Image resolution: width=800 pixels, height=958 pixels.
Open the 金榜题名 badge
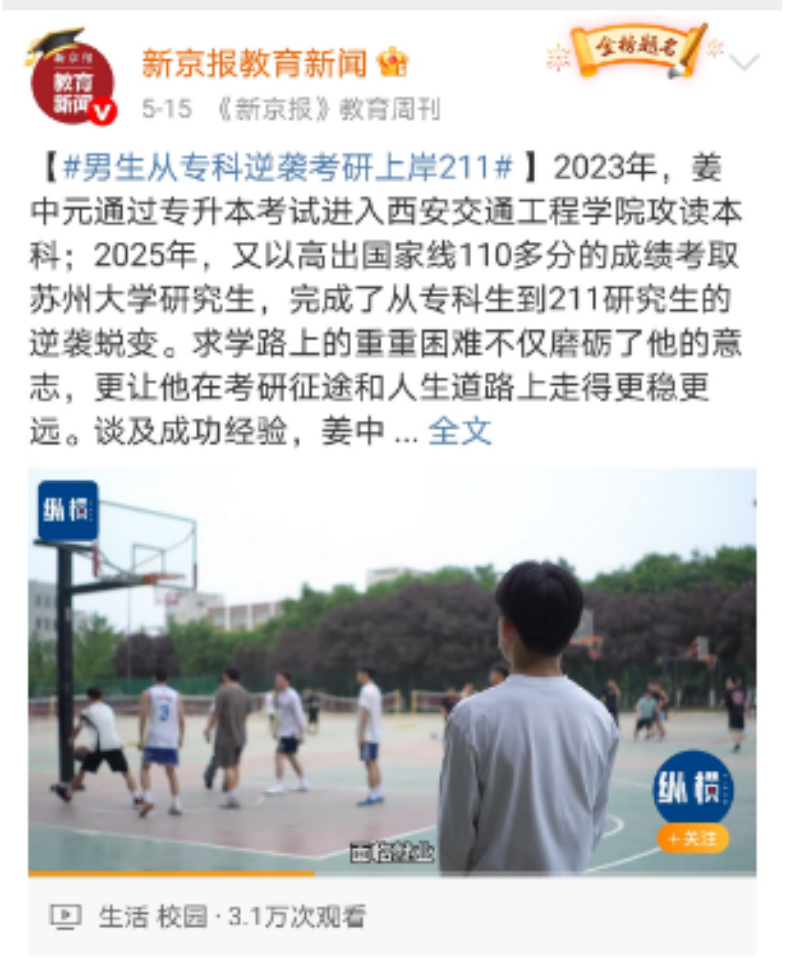[x=634, y=46]
